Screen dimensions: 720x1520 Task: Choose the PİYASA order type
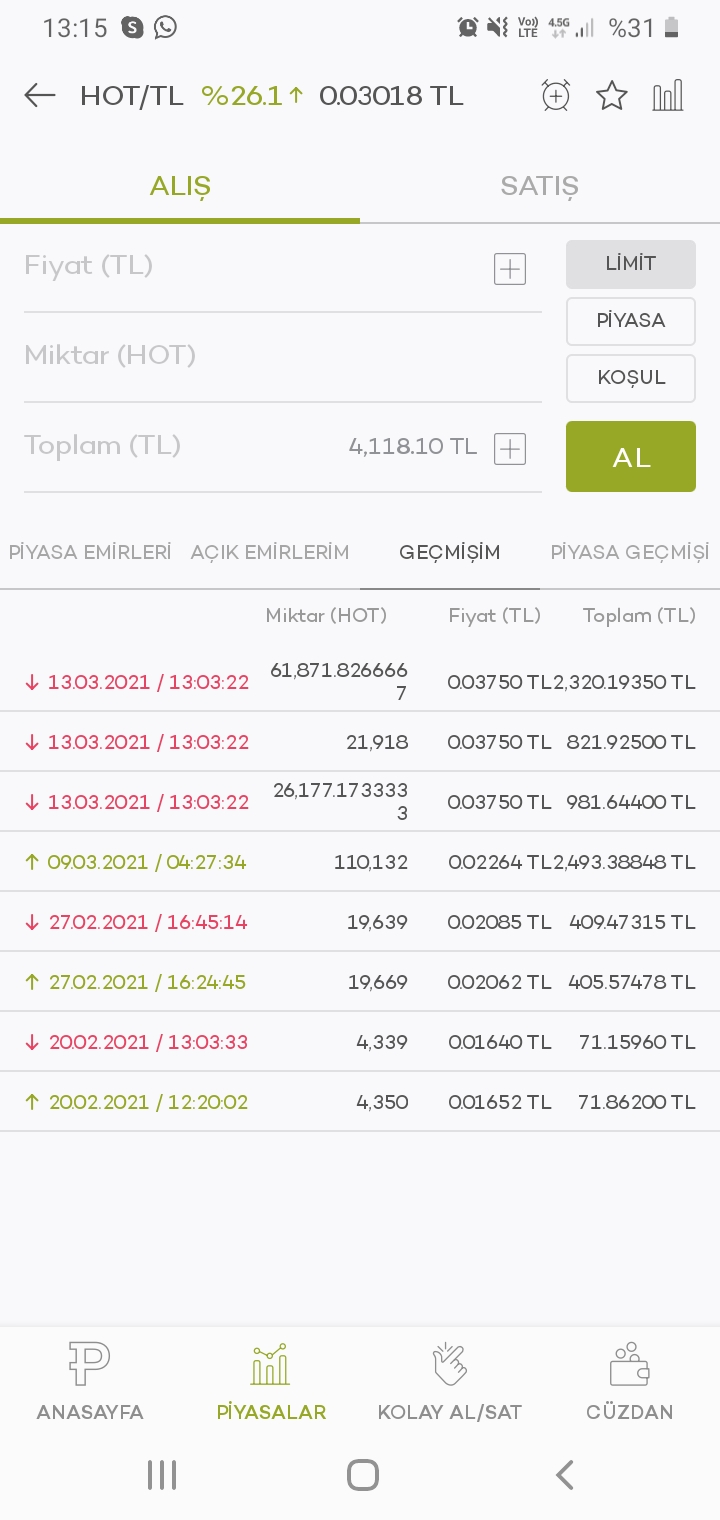tap(631, 321)
